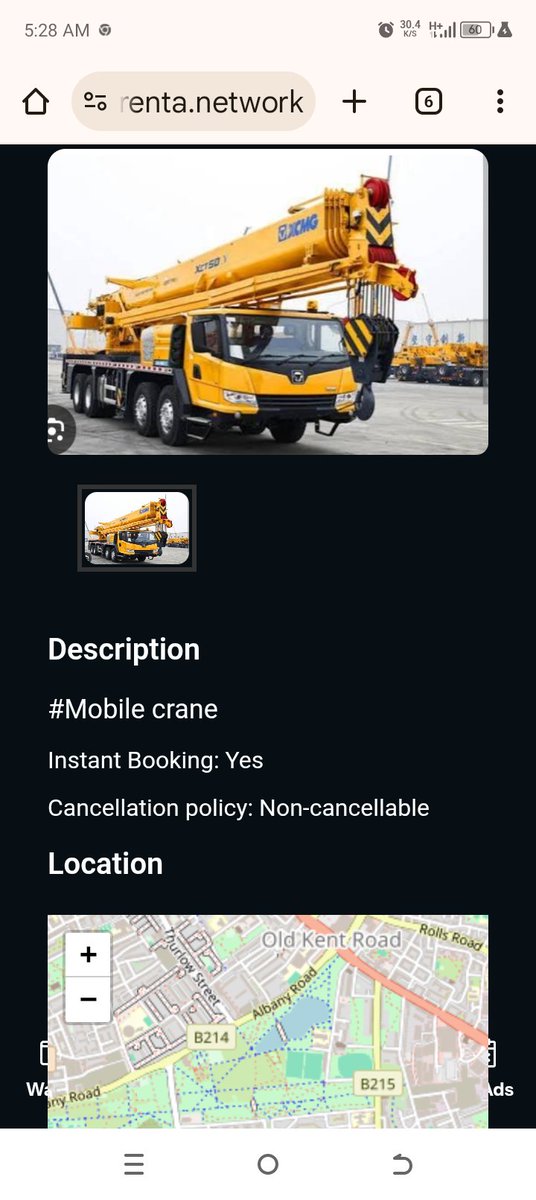This screenshot has width=536, height=1200.
Task: Open the browser overflow menu
Action: tap(500, 101)
